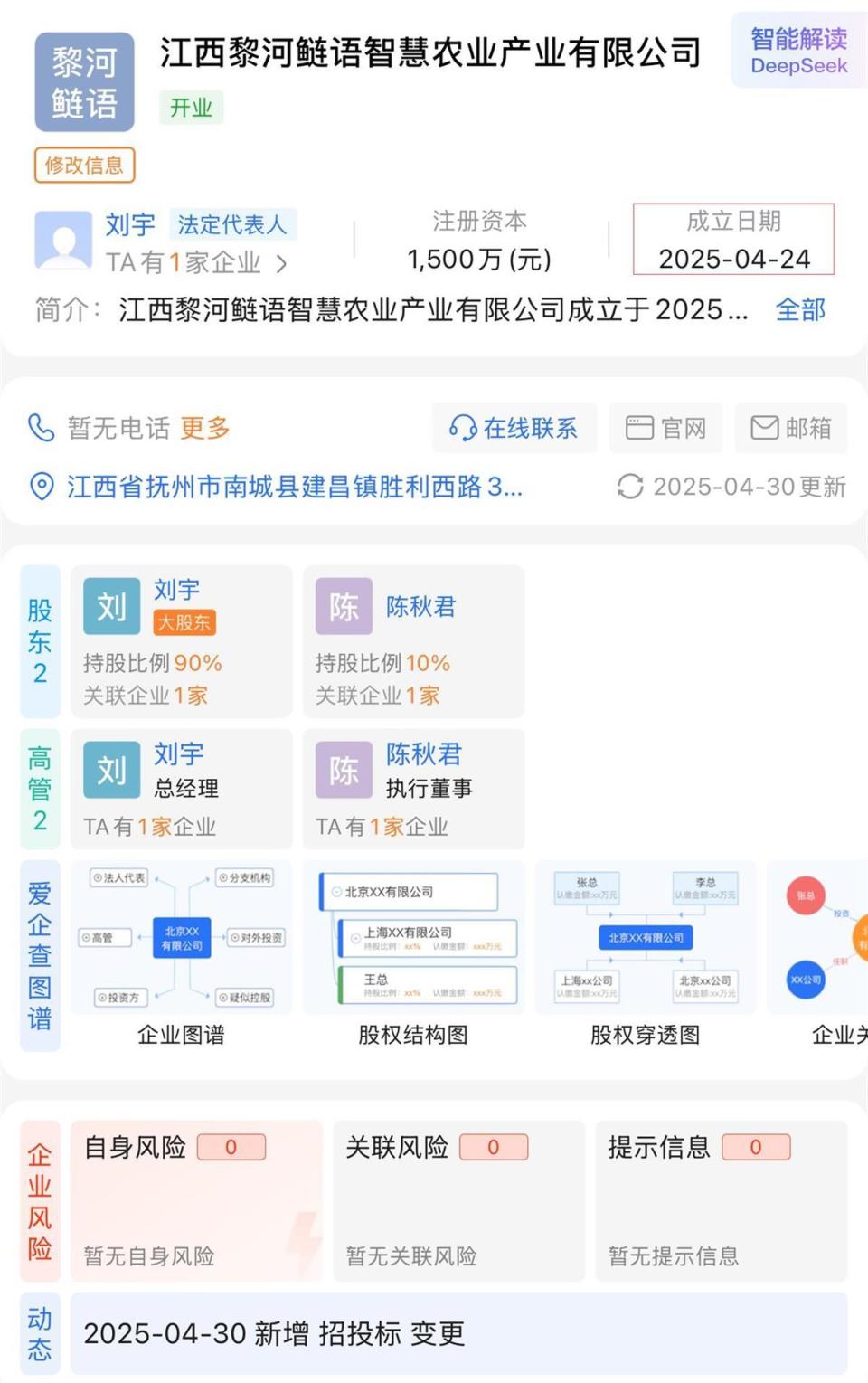Expand the full 简介 via 全部
This screenshot has width=868, height=1383.
point(799,309)
